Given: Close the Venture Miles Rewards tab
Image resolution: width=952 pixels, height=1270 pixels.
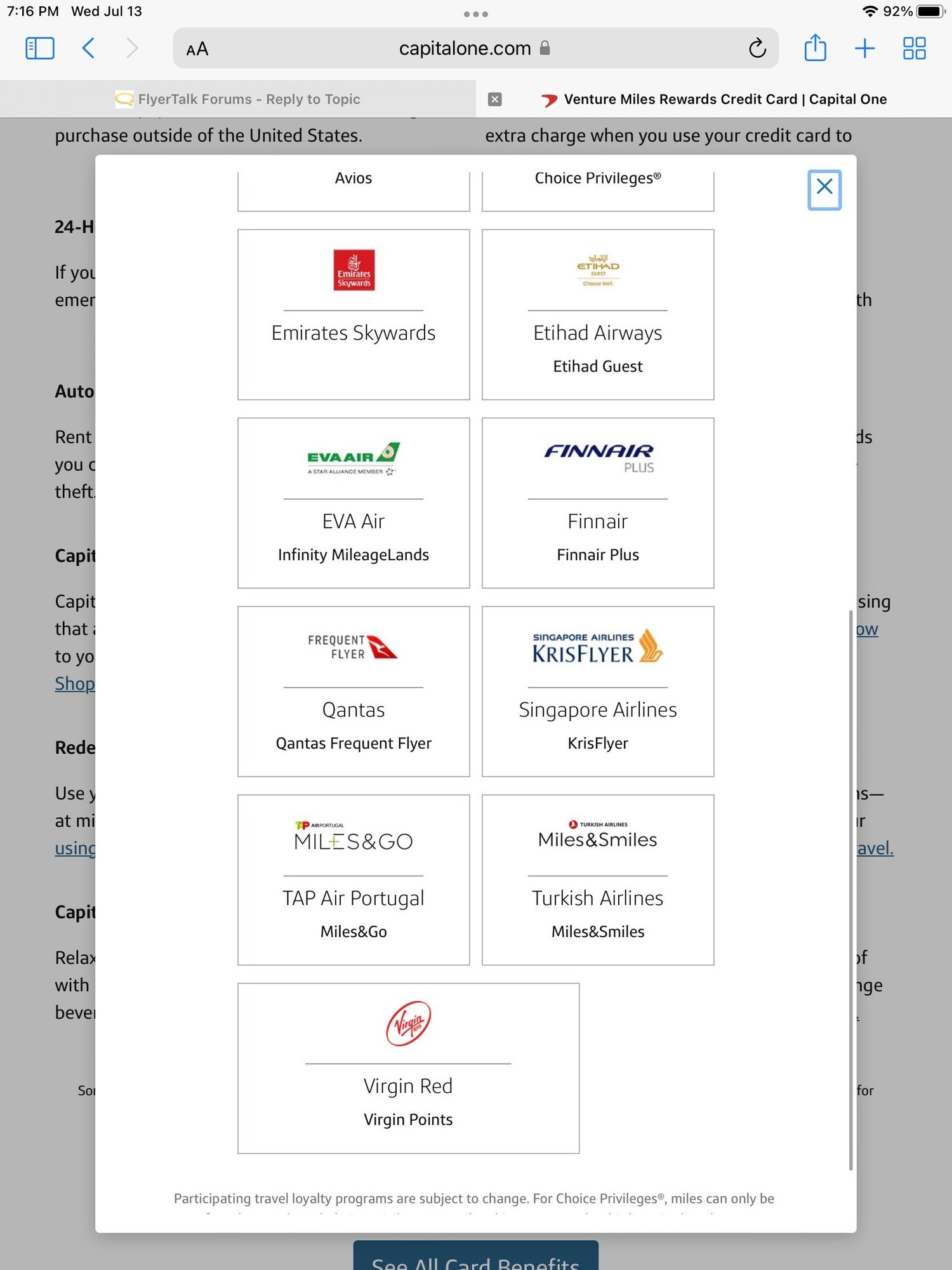Looking at the screenshot, I should tap(495, 99).
